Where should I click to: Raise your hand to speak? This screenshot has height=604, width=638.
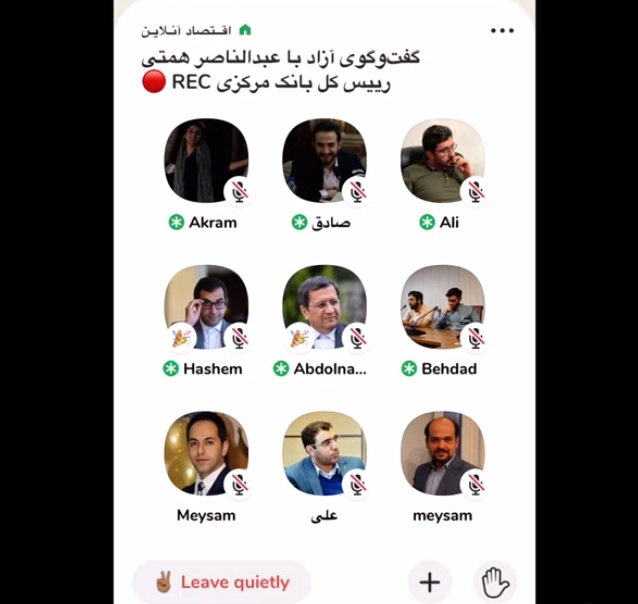494,582
